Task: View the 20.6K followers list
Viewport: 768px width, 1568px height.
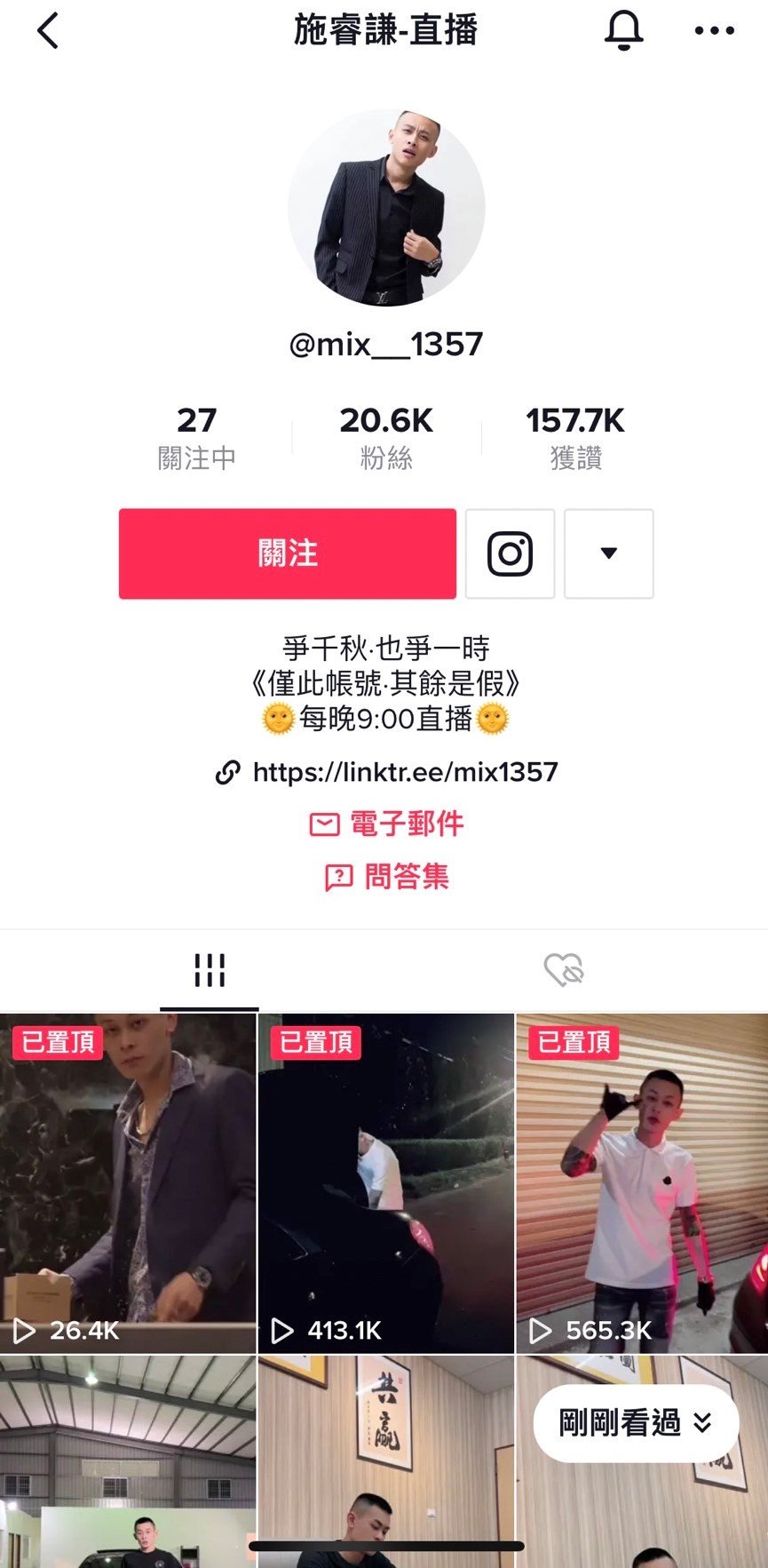Action: click(x=386, y=437)
